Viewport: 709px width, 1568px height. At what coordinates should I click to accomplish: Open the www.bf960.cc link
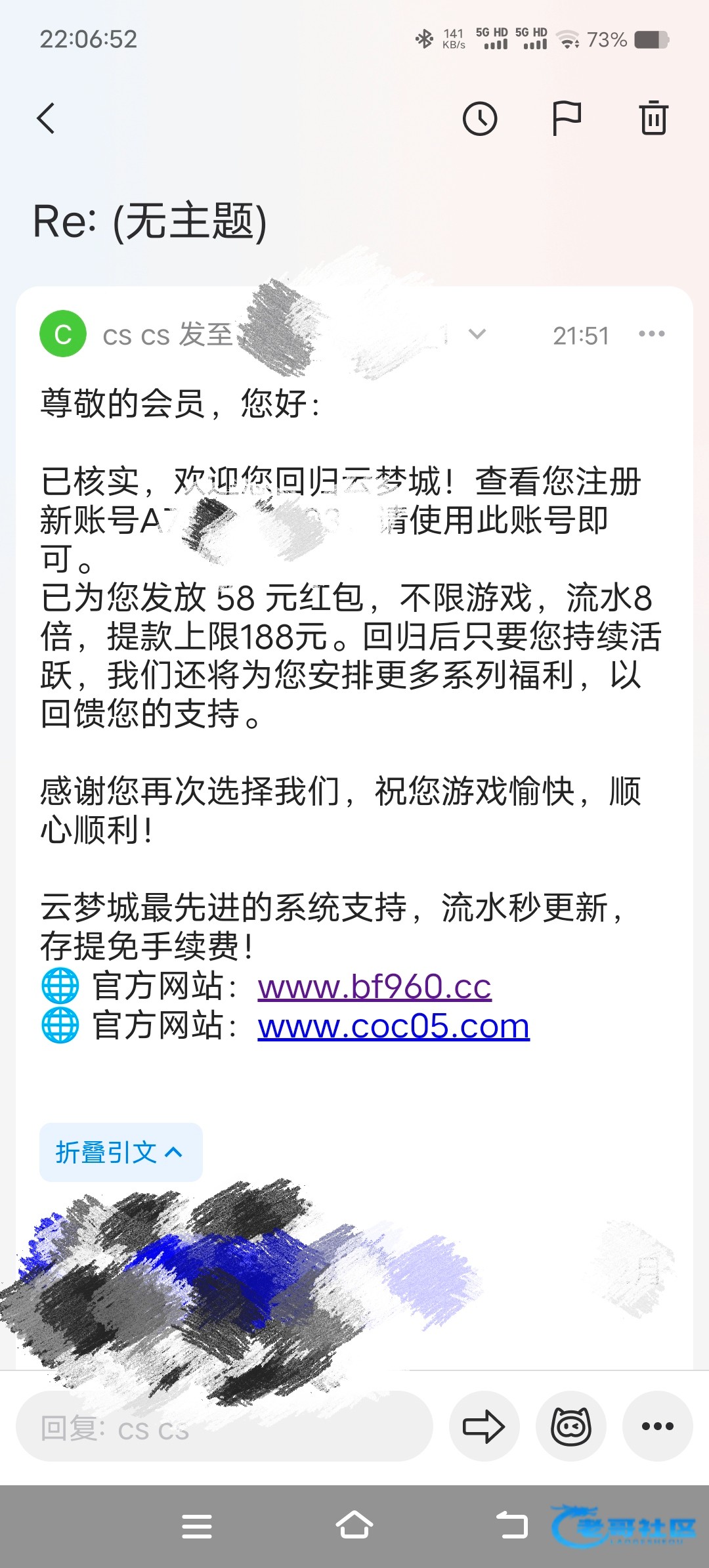(x=374, y=987)
